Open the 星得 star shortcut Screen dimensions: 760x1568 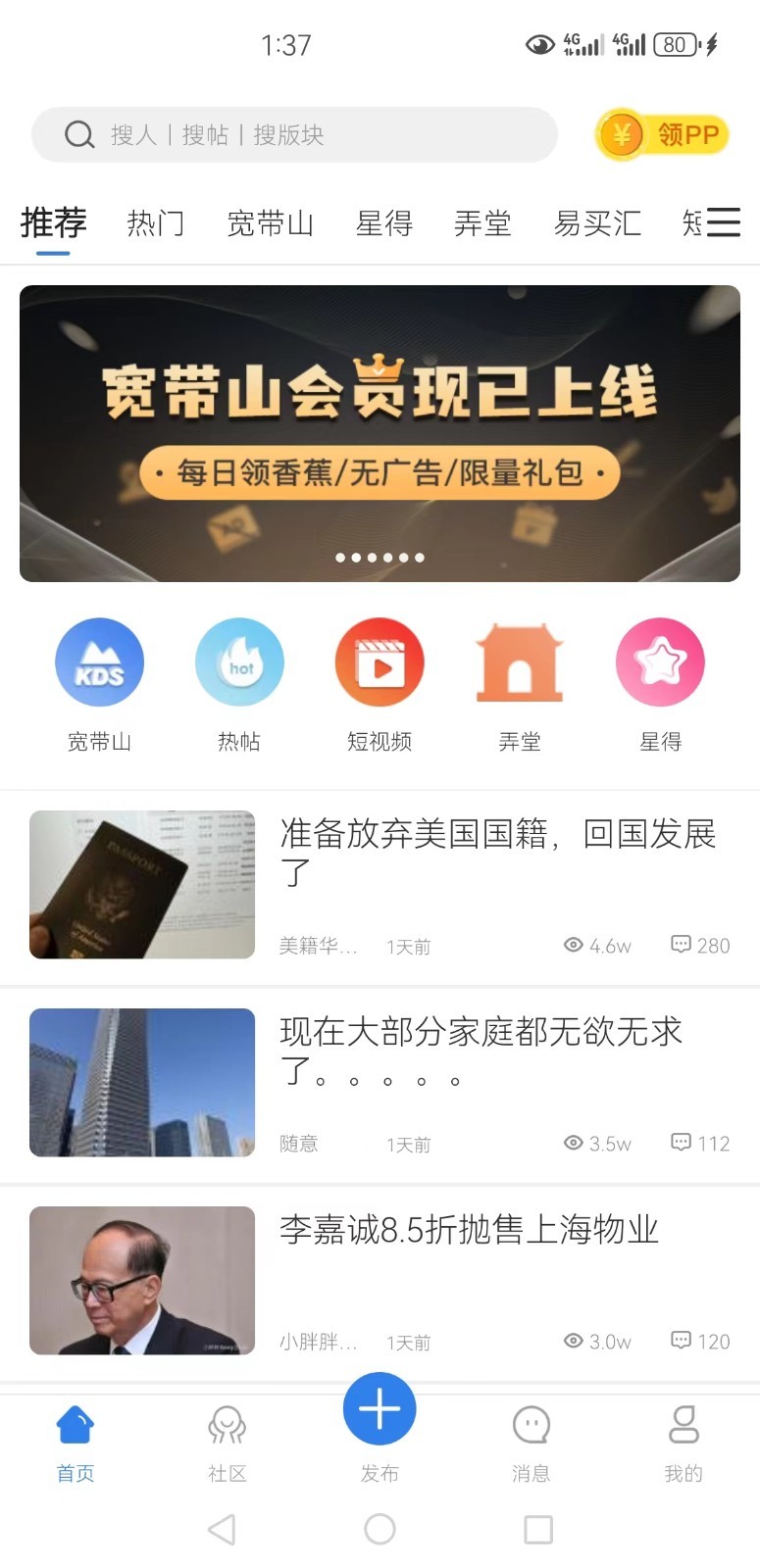660,685
